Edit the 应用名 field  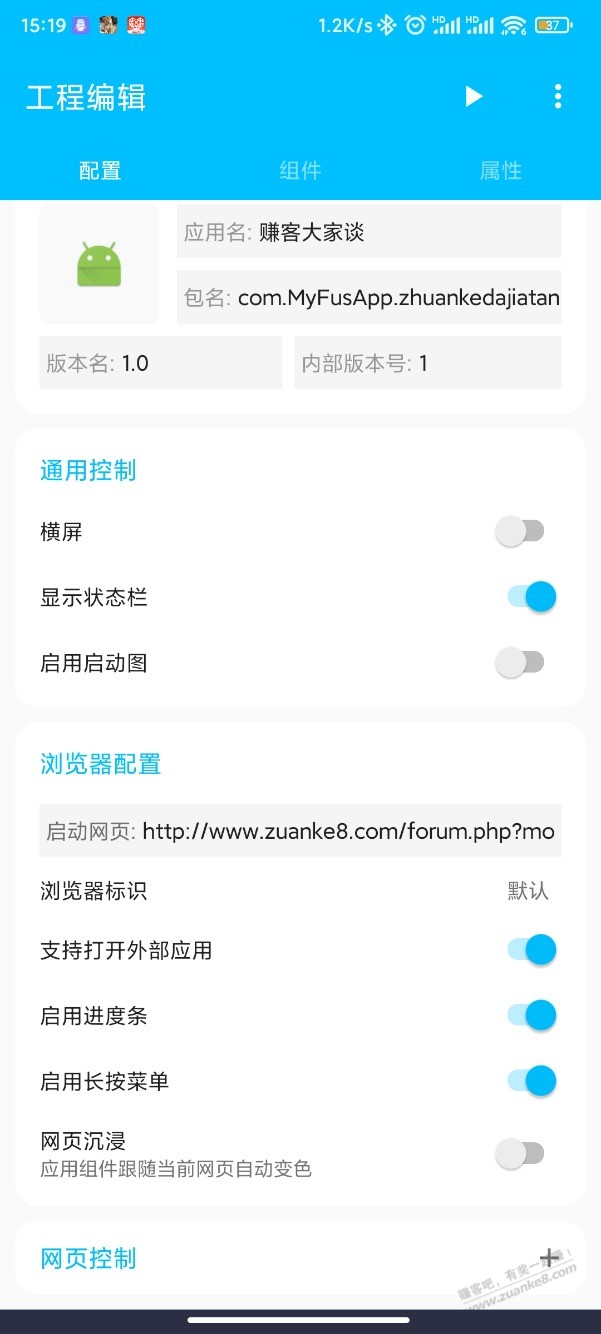[369, 233]
